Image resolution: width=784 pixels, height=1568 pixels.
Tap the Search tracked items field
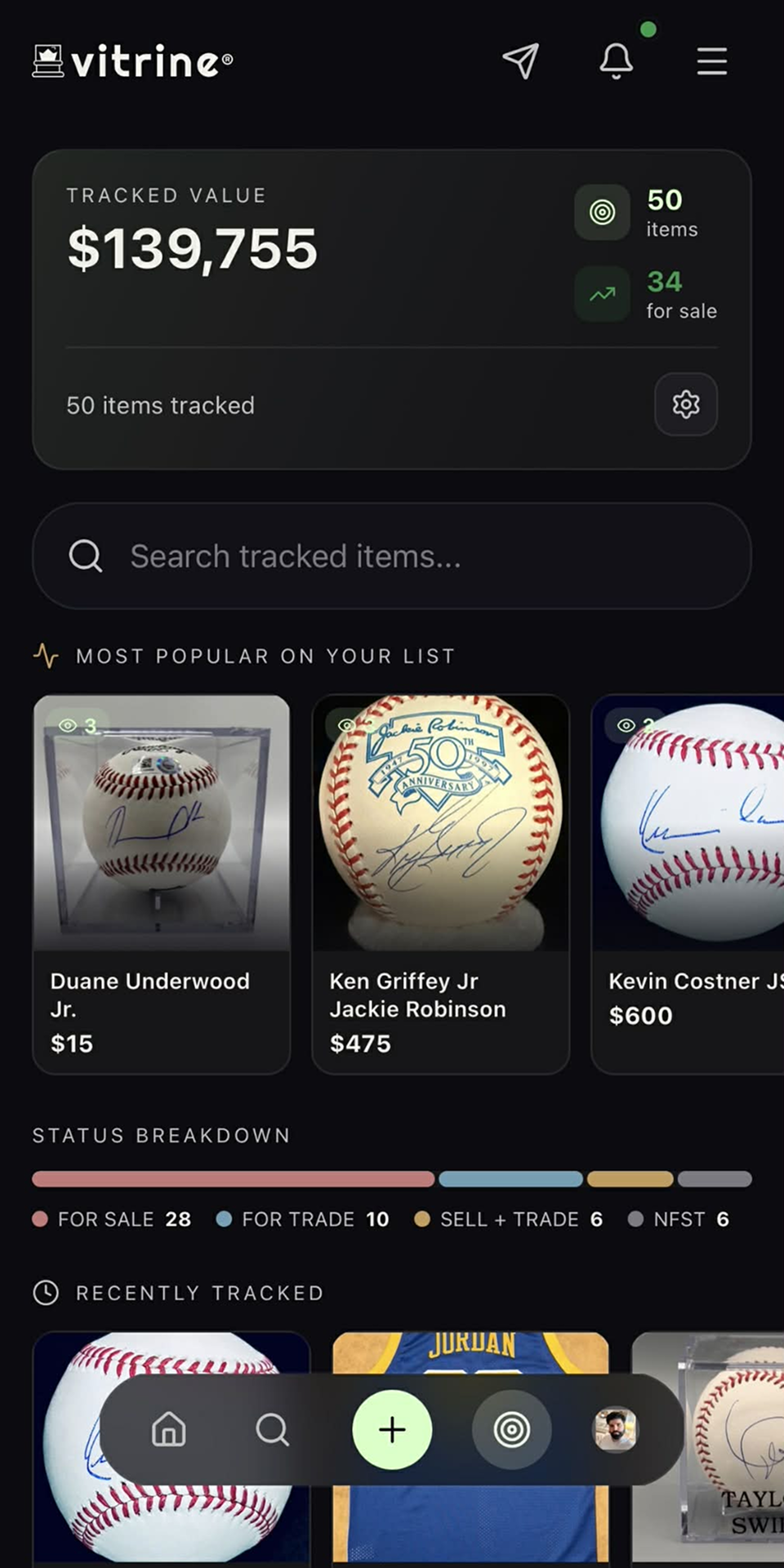pyautogui.click(x=392, y=556)
